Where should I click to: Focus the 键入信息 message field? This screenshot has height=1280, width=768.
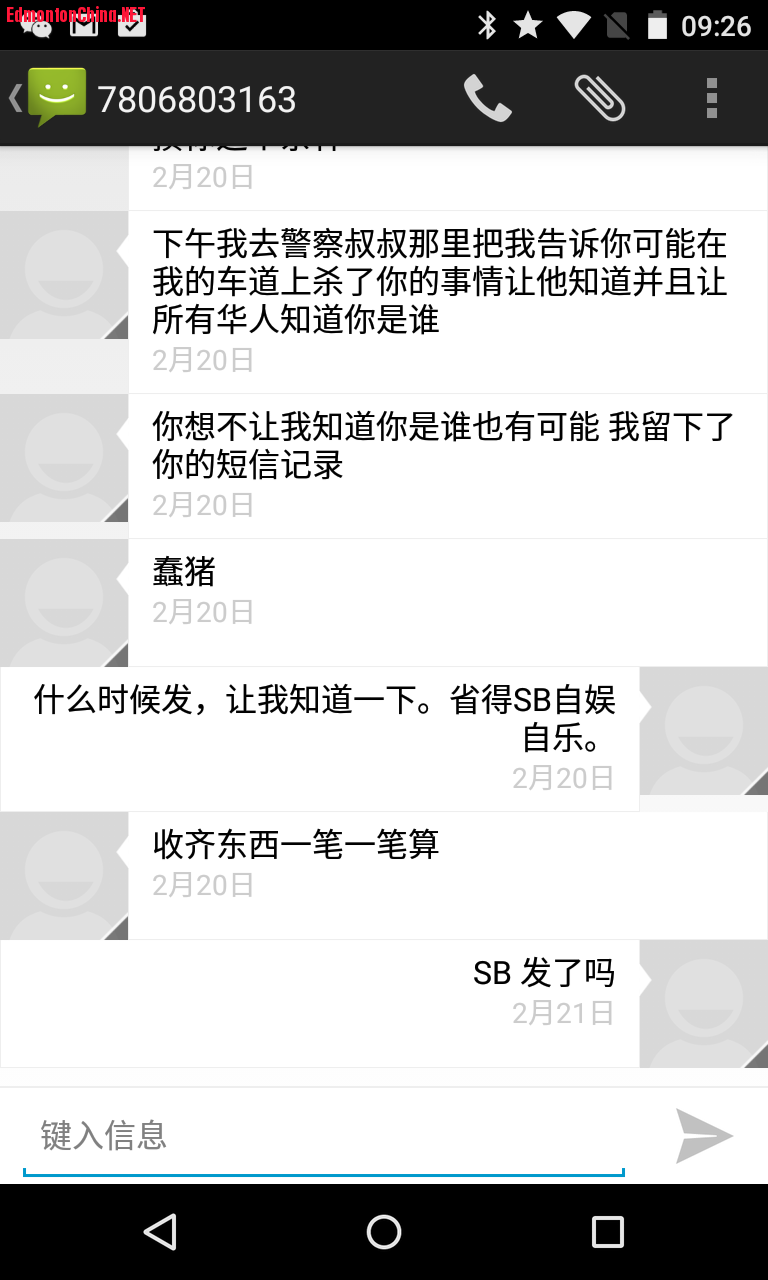[x=322, y=1135]
